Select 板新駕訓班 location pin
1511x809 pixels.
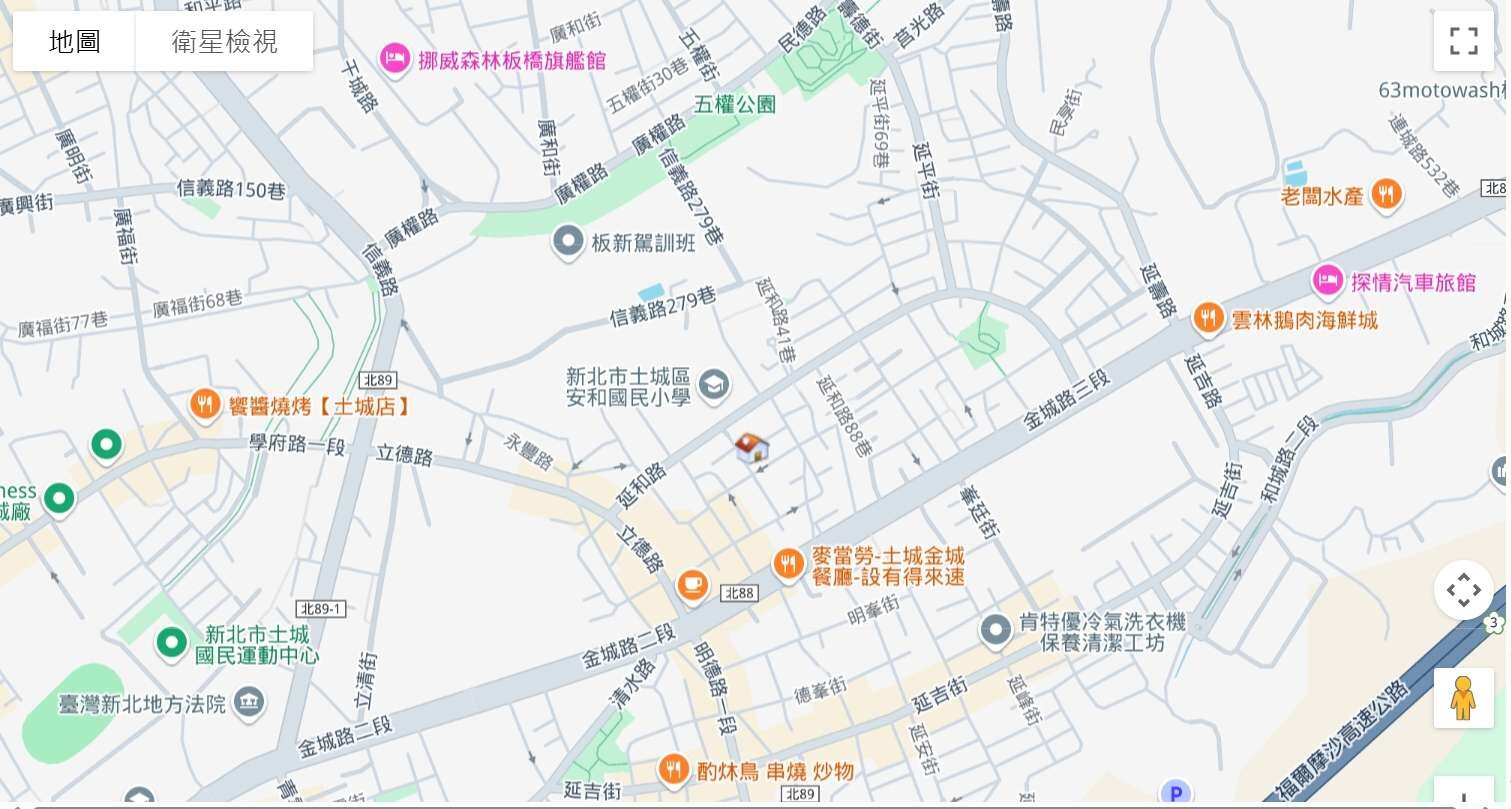coord(568,241)
